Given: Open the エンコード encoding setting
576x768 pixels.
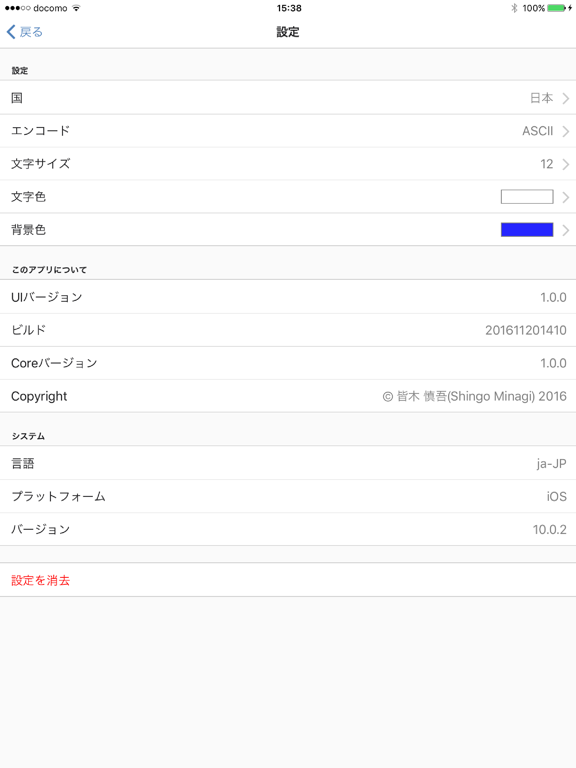Looking at the screenshot, I should pyautogui.click(x=288, y=131).
